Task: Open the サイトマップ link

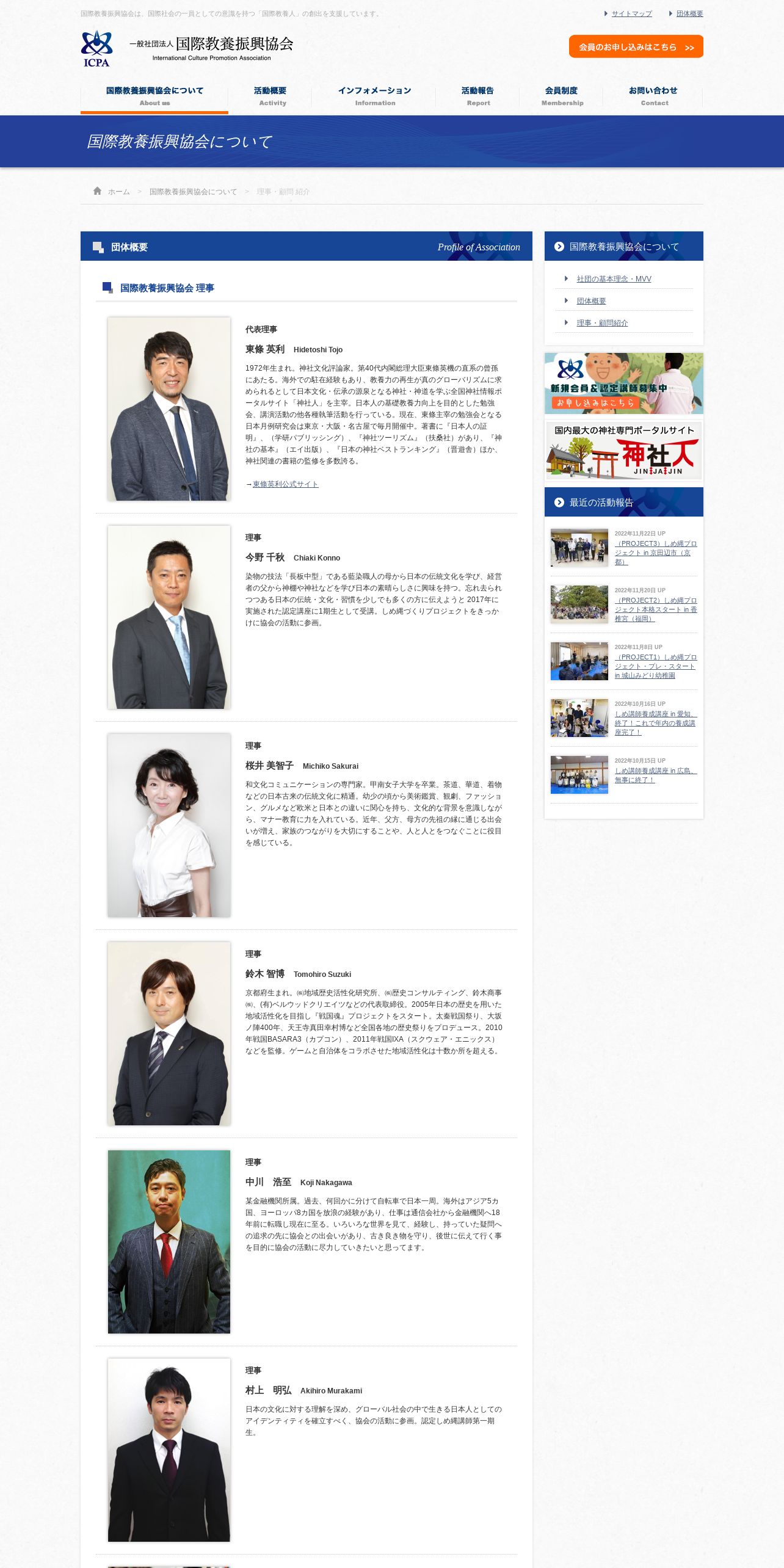Action: click(x=631, y=13)
